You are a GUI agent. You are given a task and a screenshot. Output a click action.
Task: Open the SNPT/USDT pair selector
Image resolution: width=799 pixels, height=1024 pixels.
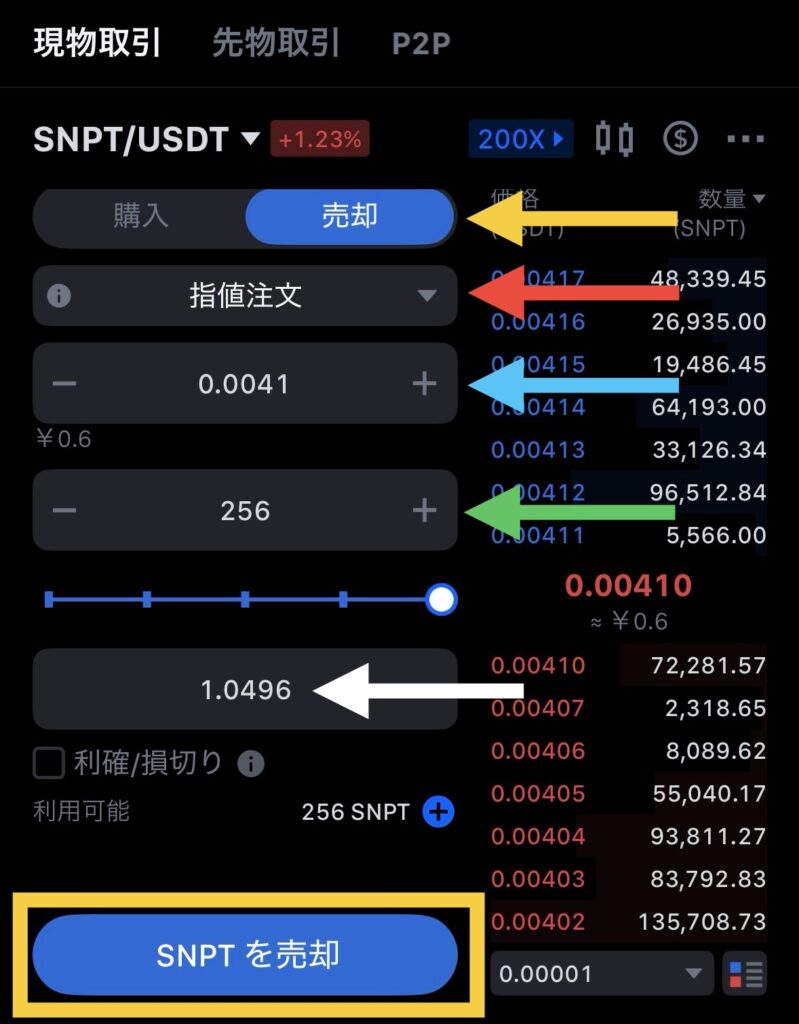click(146, 139)
